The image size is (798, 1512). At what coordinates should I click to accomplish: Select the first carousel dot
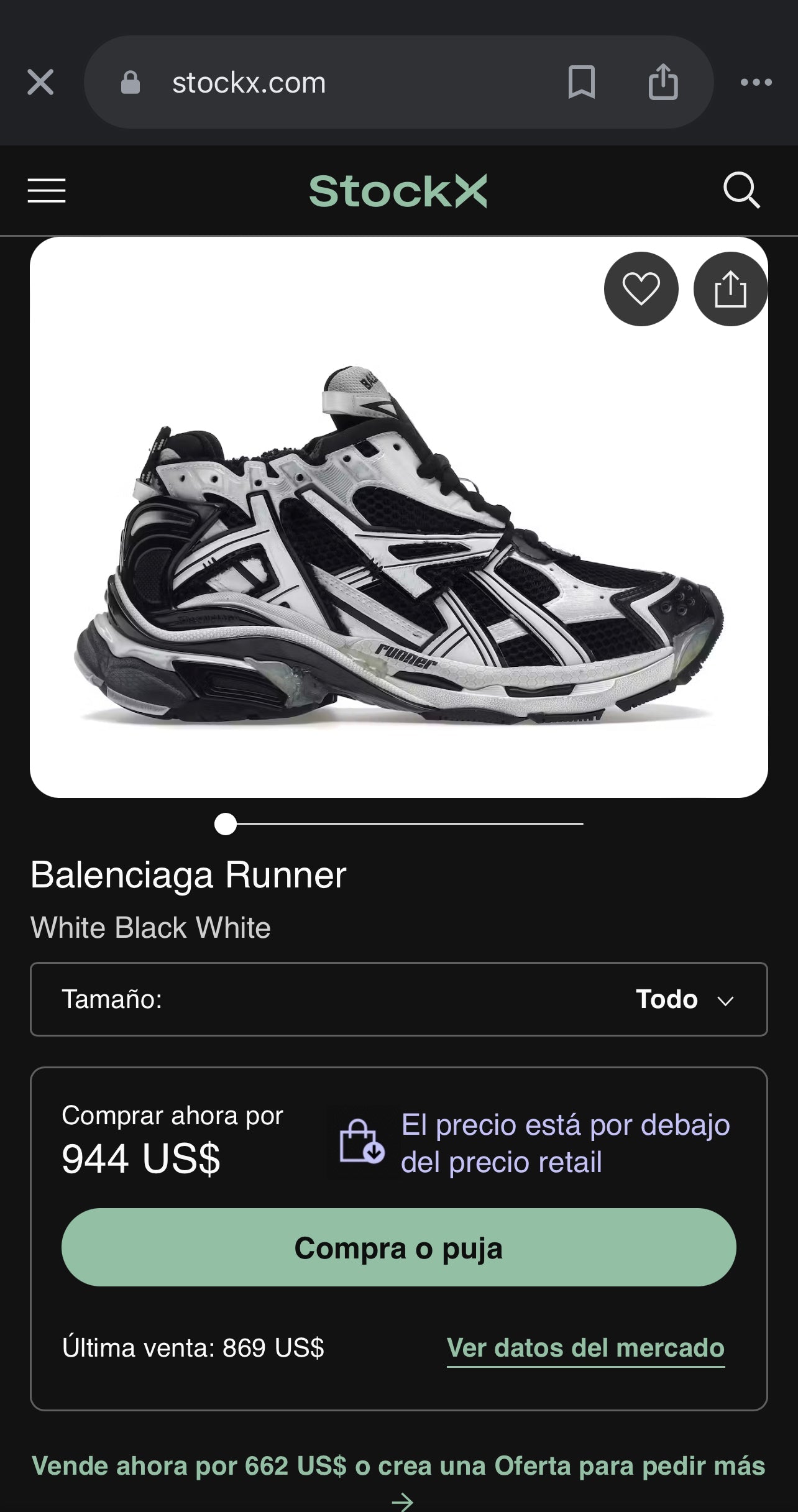225,823
